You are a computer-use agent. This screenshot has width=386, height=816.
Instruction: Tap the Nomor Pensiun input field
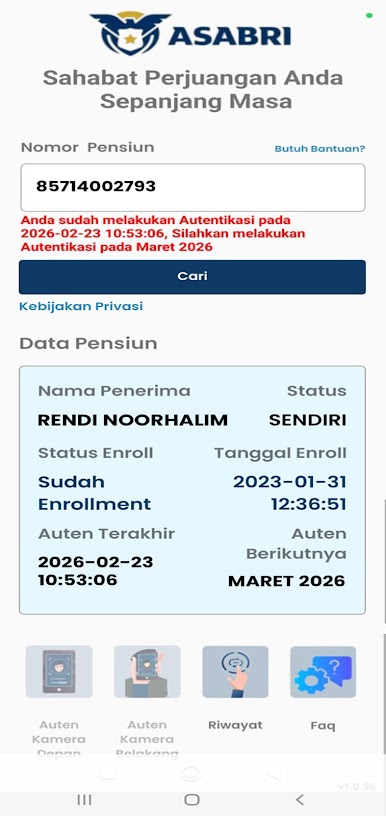(x=192, y=187)
